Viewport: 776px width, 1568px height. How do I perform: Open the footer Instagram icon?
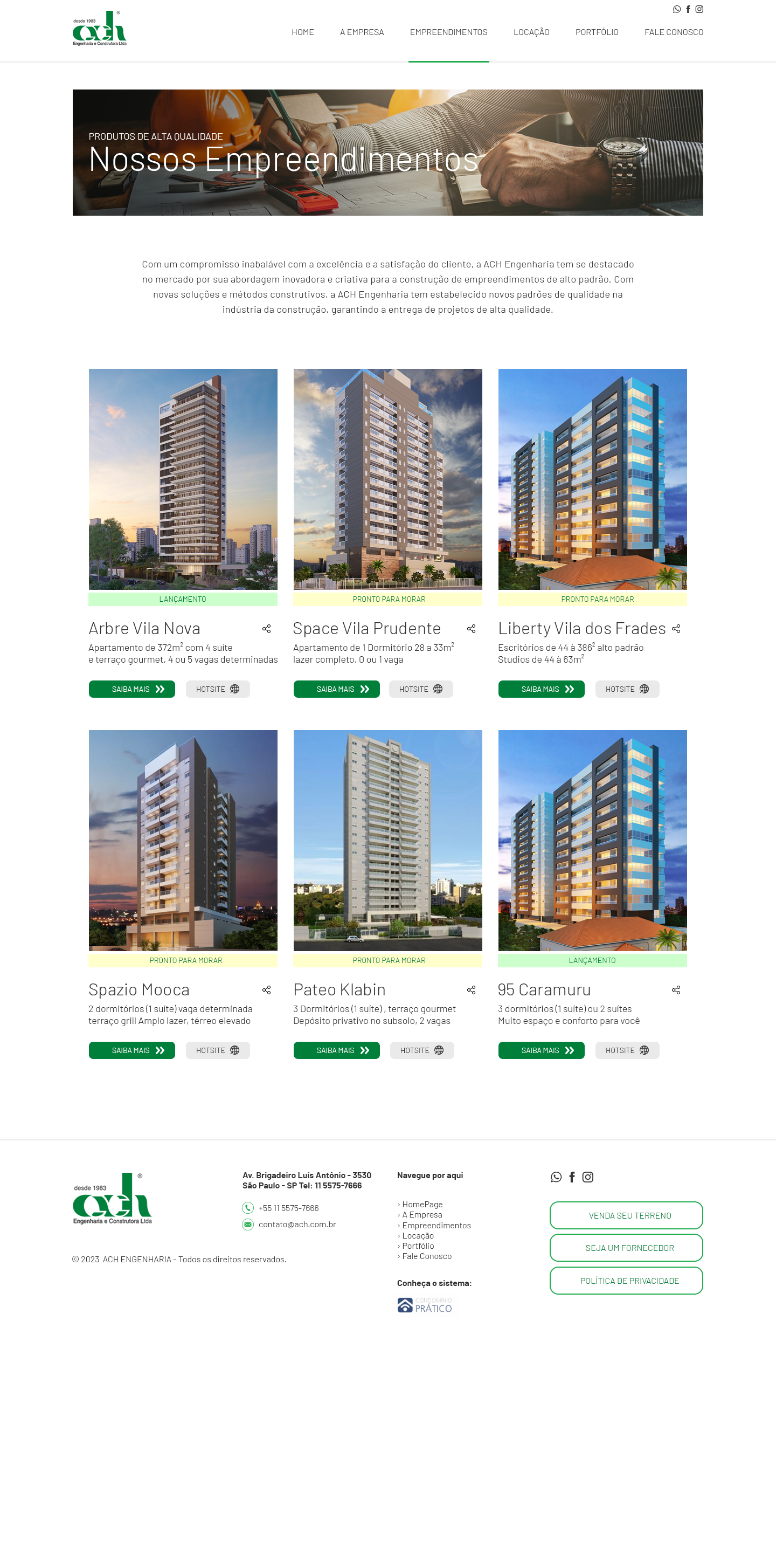coord(587,1177)
